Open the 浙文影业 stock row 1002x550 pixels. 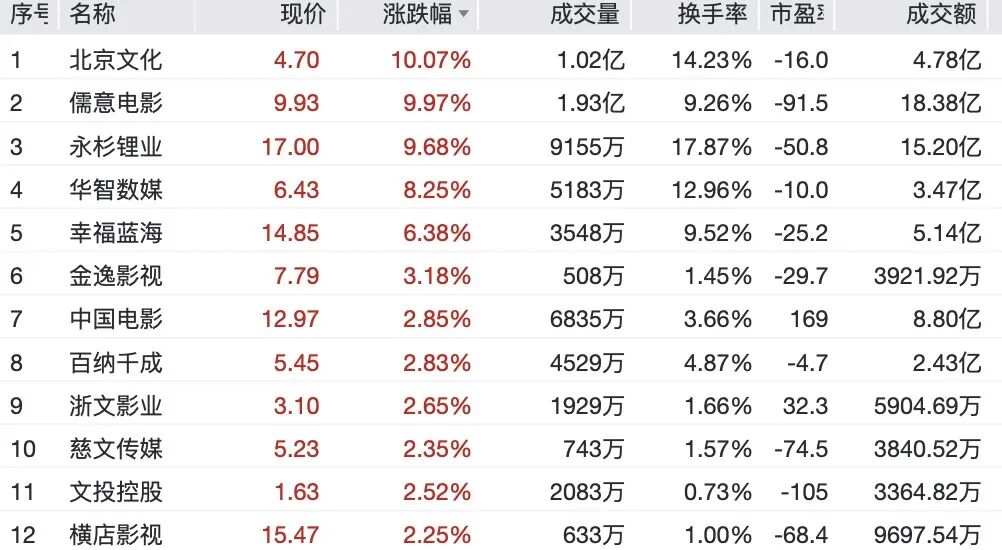click(501, 405)
